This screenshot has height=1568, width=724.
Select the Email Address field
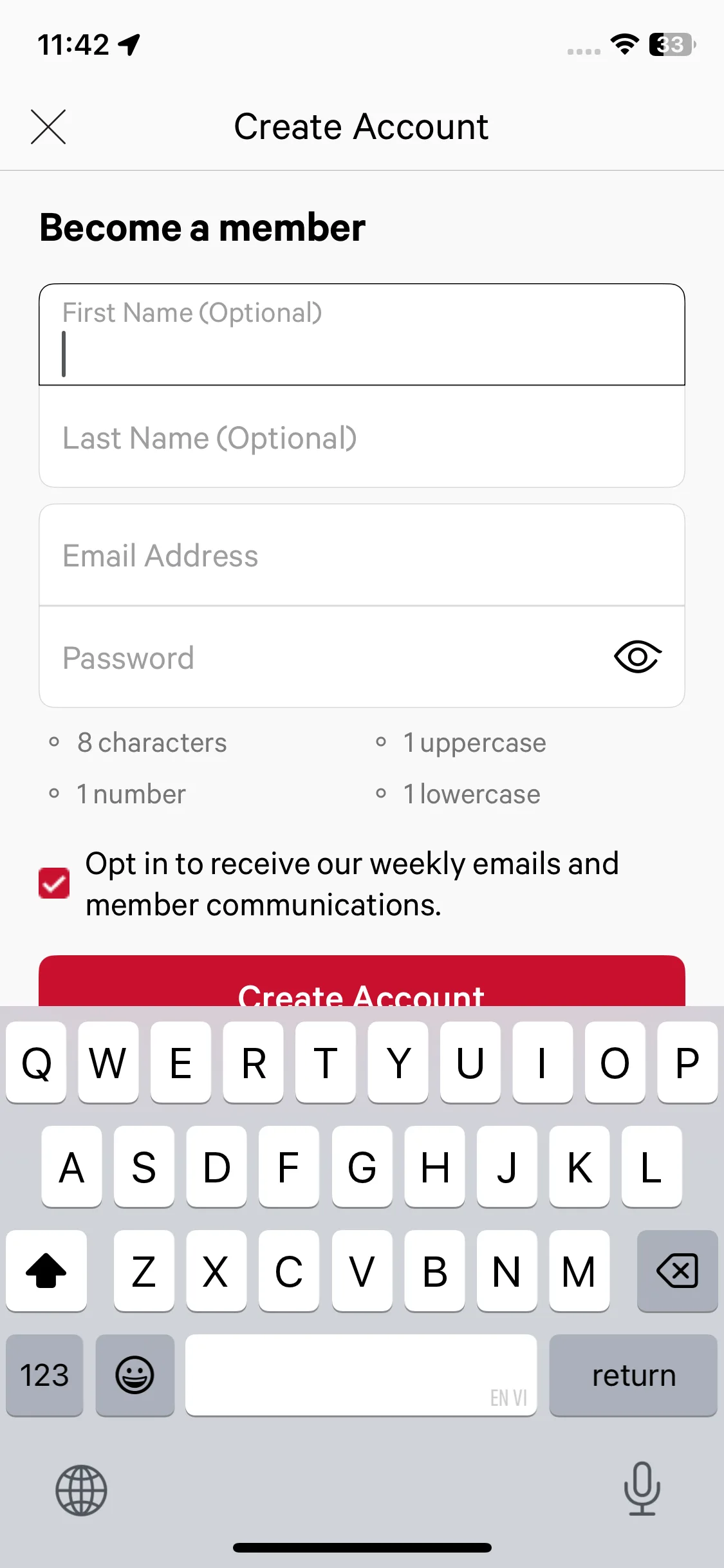click(x=362, y=555)
